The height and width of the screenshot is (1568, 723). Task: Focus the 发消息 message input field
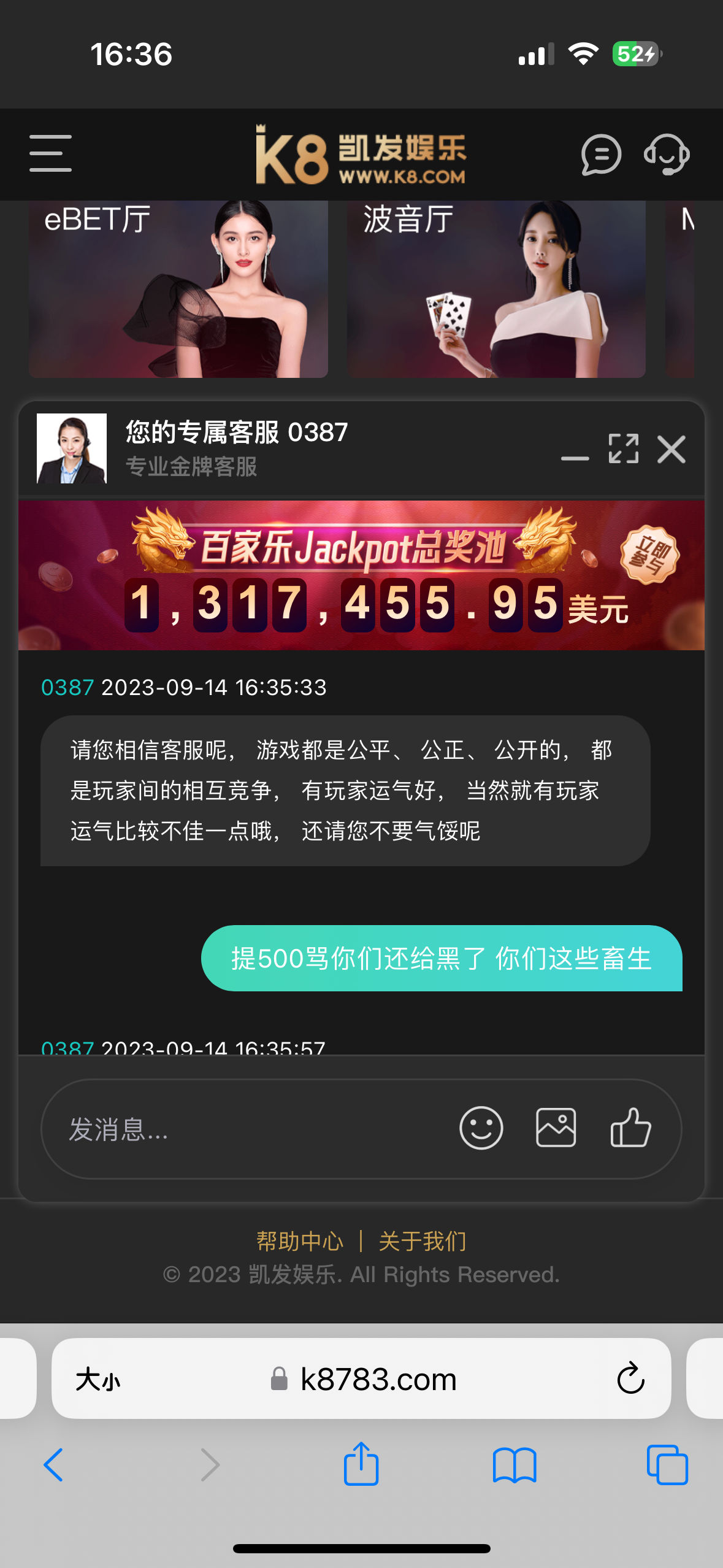click(245, 1129)
